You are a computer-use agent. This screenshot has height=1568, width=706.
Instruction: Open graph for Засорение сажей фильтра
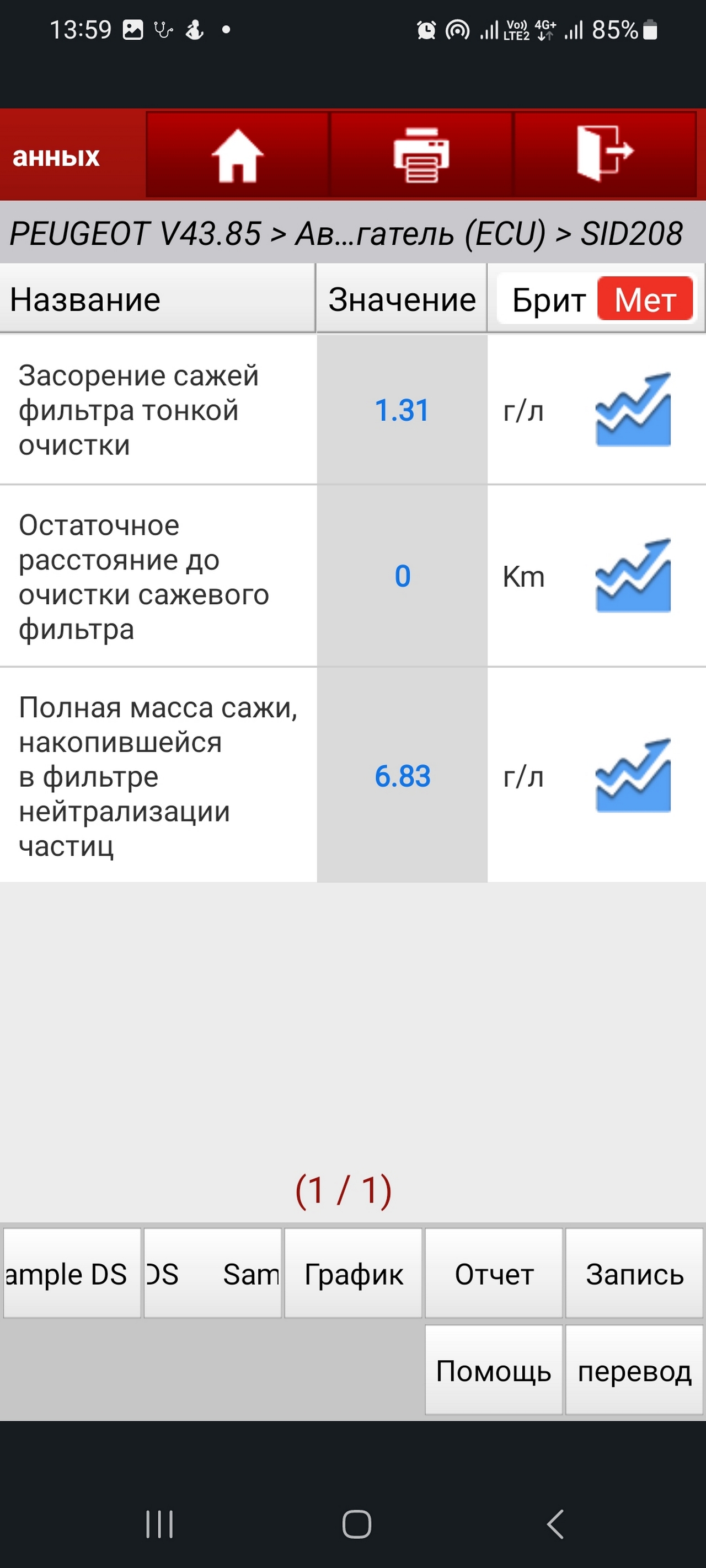click(x=633, y=410)
